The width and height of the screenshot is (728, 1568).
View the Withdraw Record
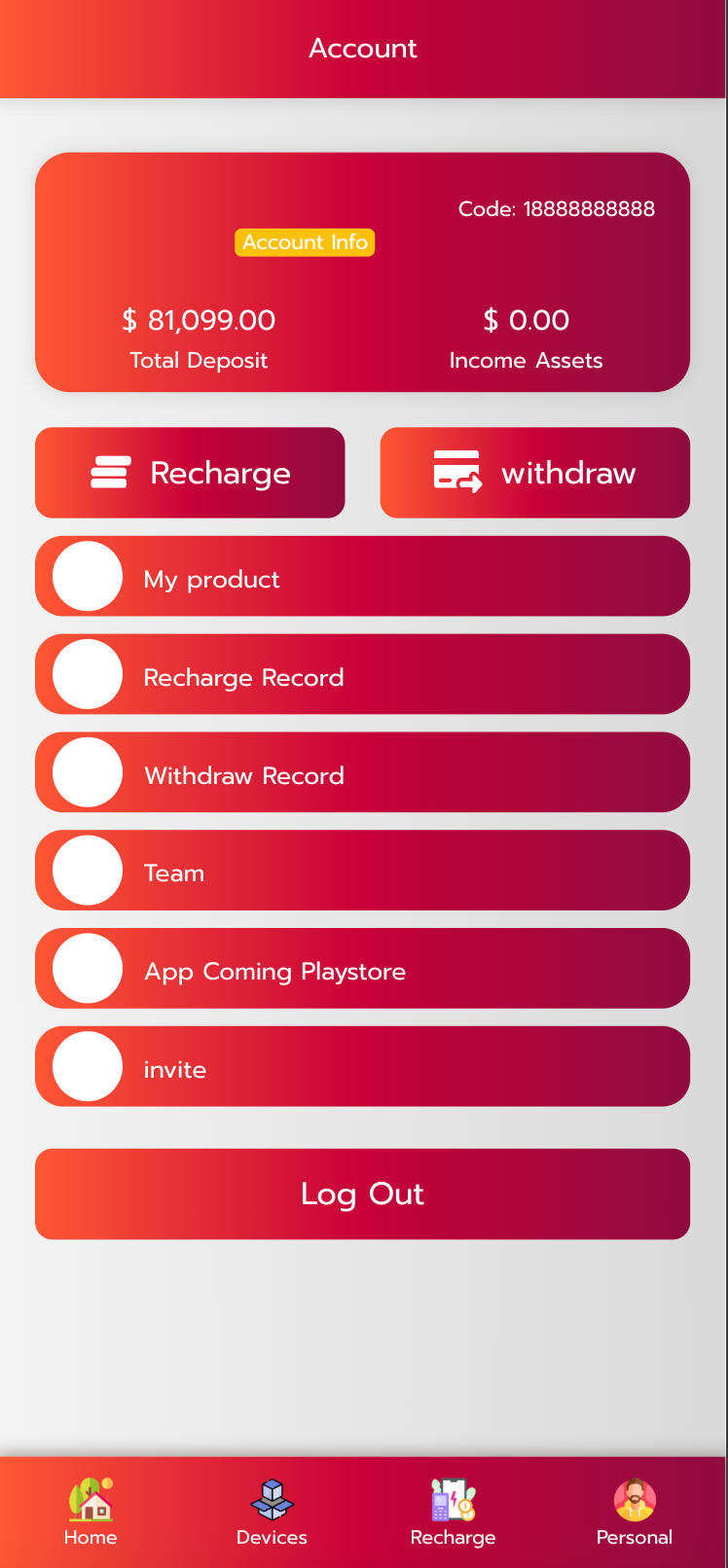pyautogui.click(x=362, y=773)
